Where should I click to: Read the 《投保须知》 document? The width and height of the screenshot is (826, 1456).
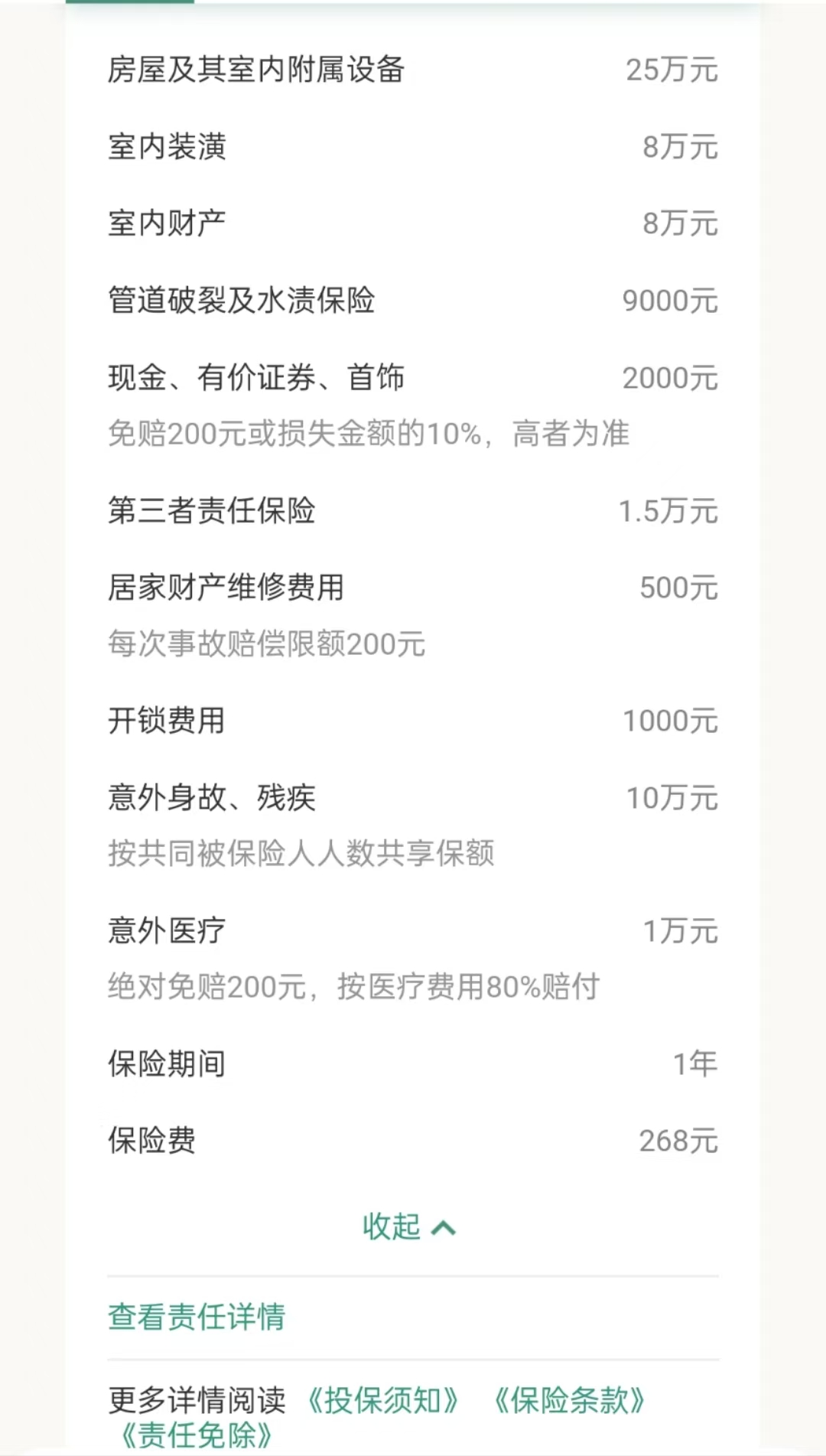pos(383,1400)
